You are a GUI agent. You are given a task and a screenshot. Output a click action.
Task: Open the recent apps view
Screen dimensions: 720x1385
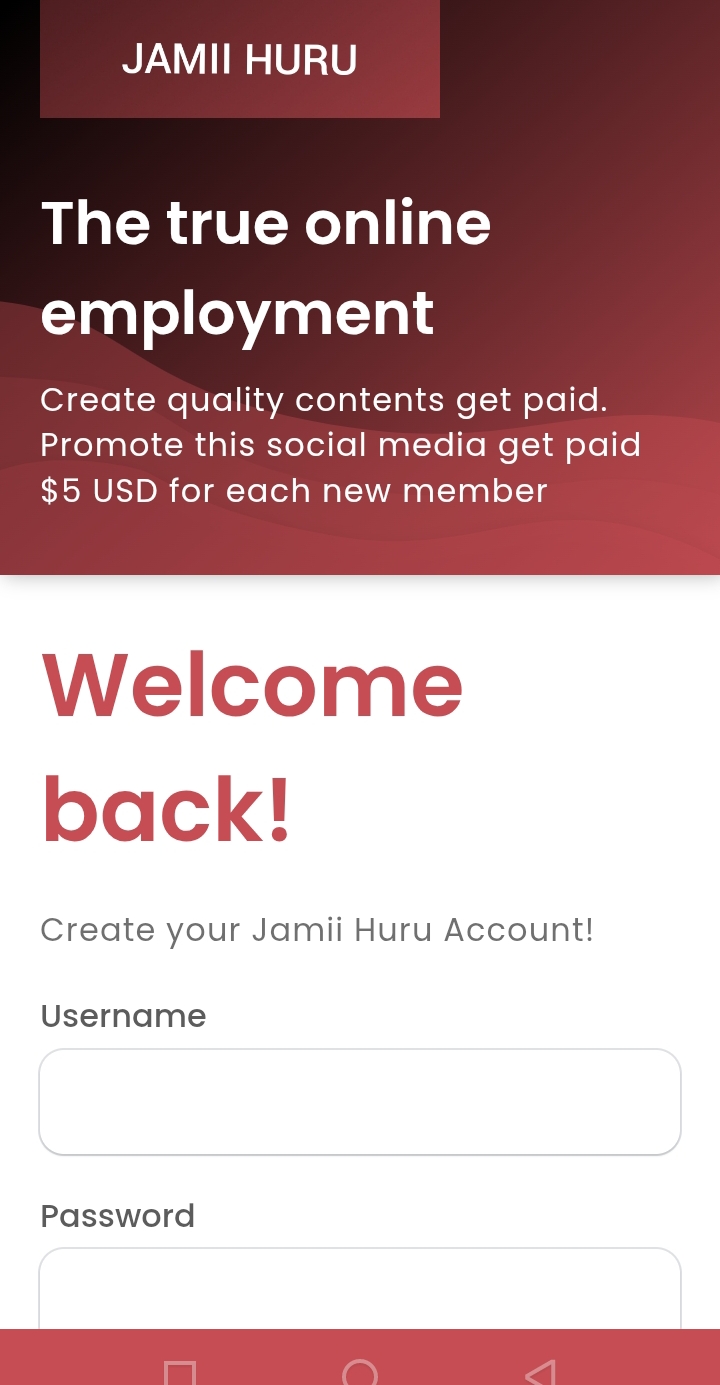pos(180,1372)
